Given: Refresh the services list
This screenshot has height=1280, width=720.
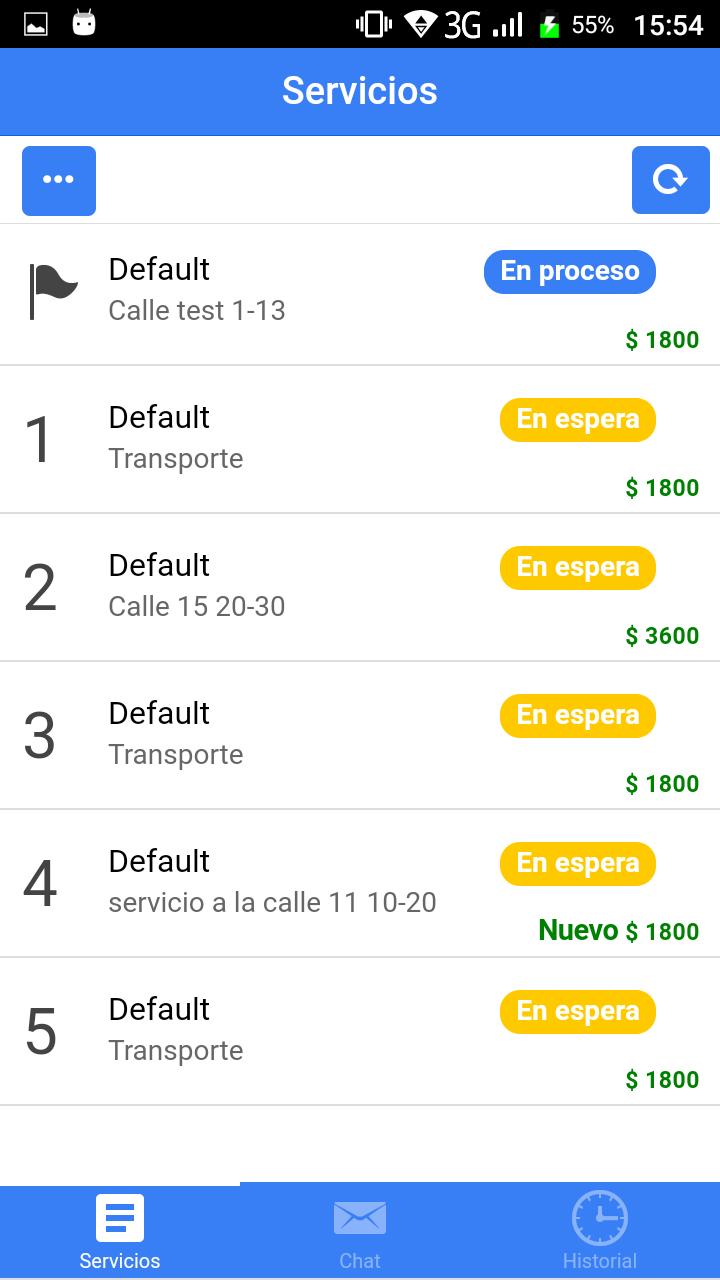Looking at the screenshot, I should [x=670, y=180].
